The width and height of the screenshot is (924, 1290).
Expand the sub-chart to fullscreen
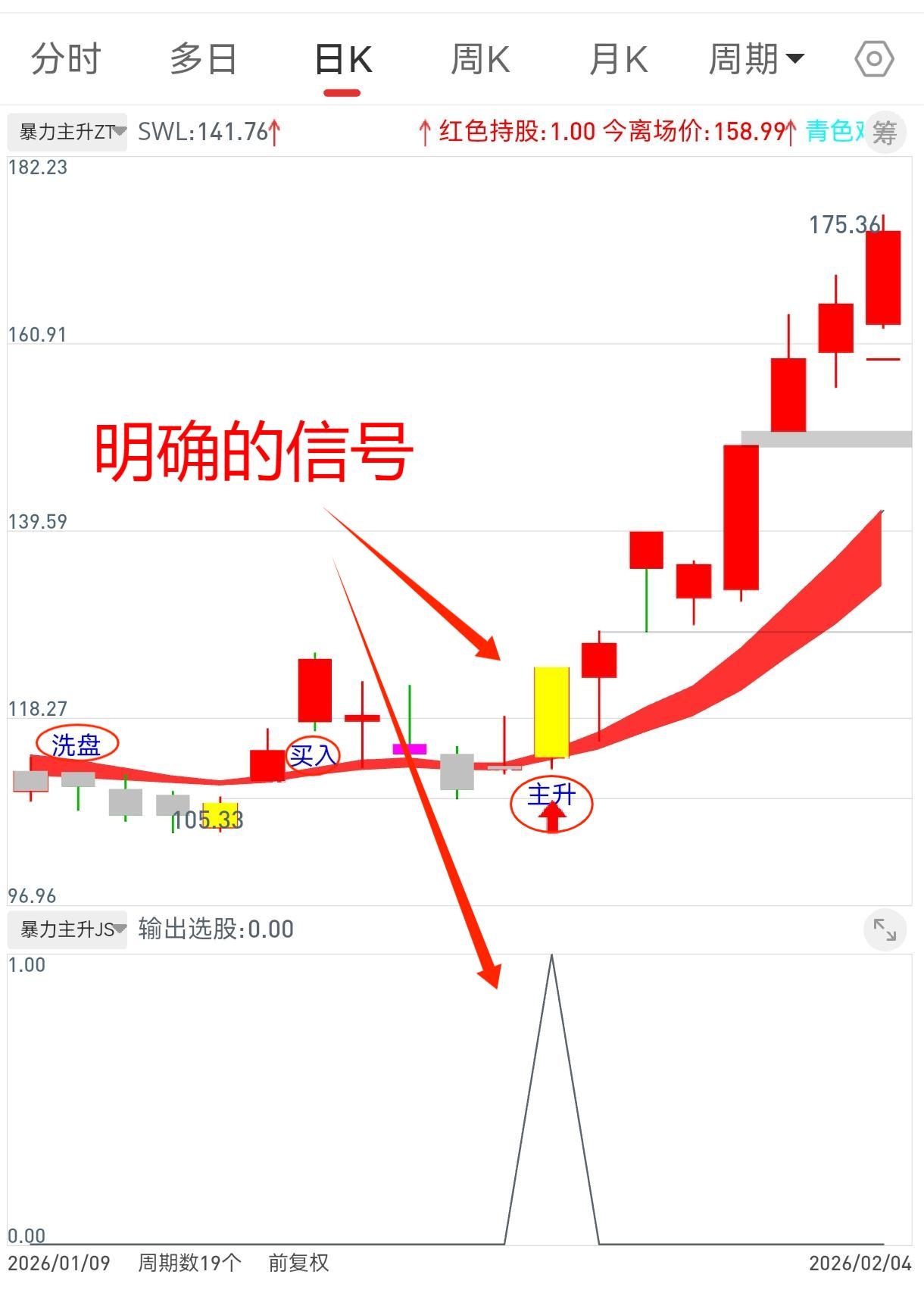click(885, 929)
